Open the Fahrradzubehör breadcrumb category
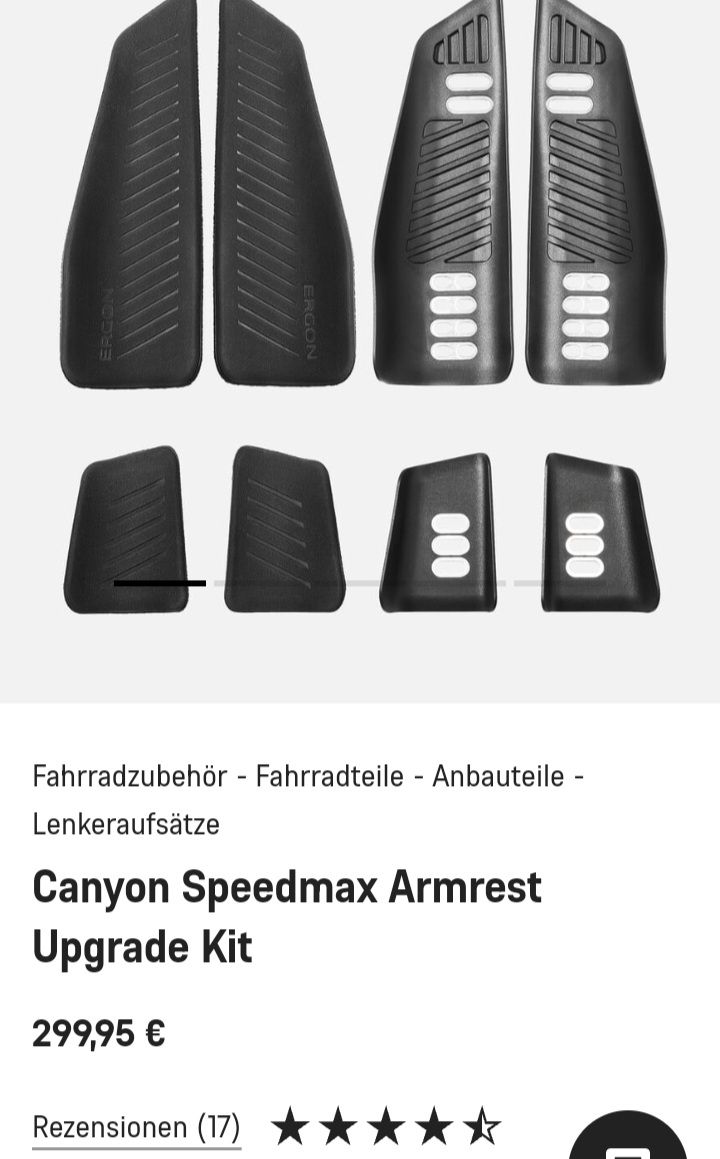Viewport: 720px width, 1159px height. click(x=130, y=776)
